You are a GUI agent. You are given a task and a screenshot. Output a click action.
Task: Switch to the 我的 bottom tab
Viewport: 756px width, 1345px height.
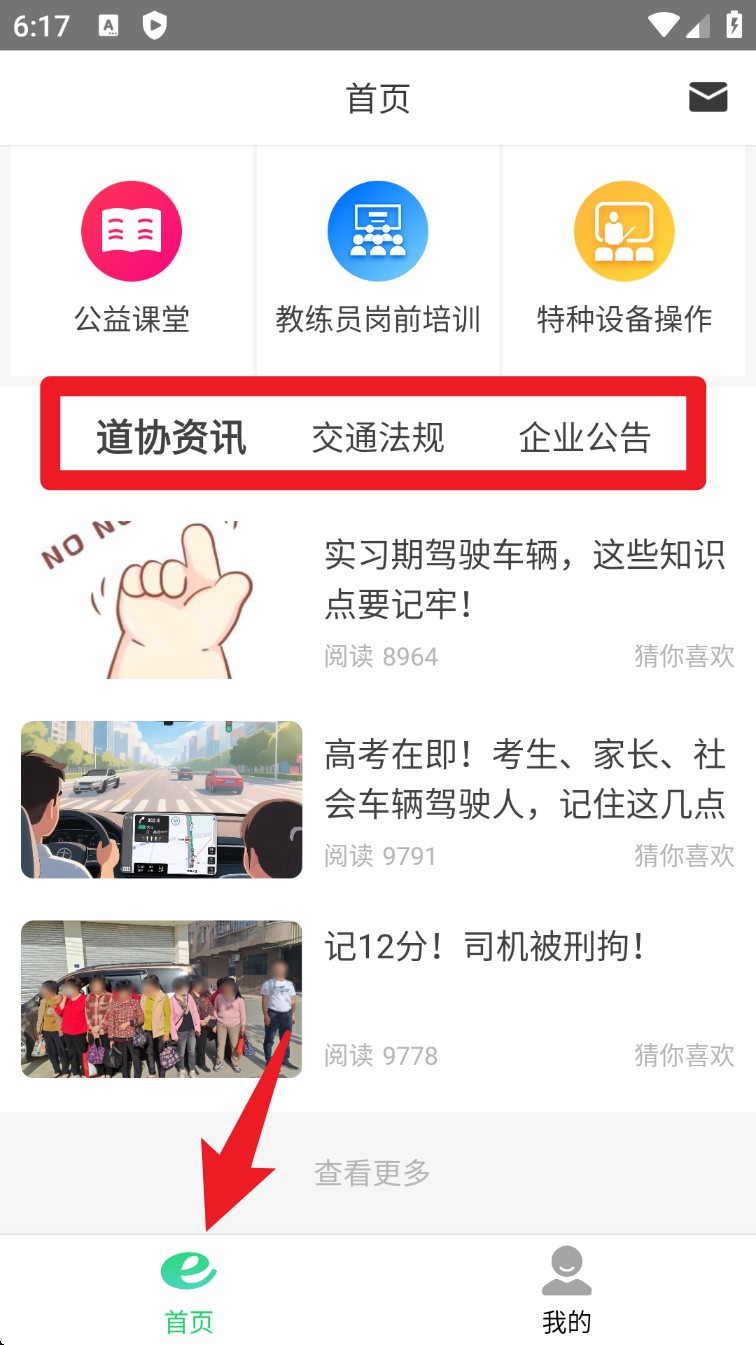click(x=566, y=1292)
